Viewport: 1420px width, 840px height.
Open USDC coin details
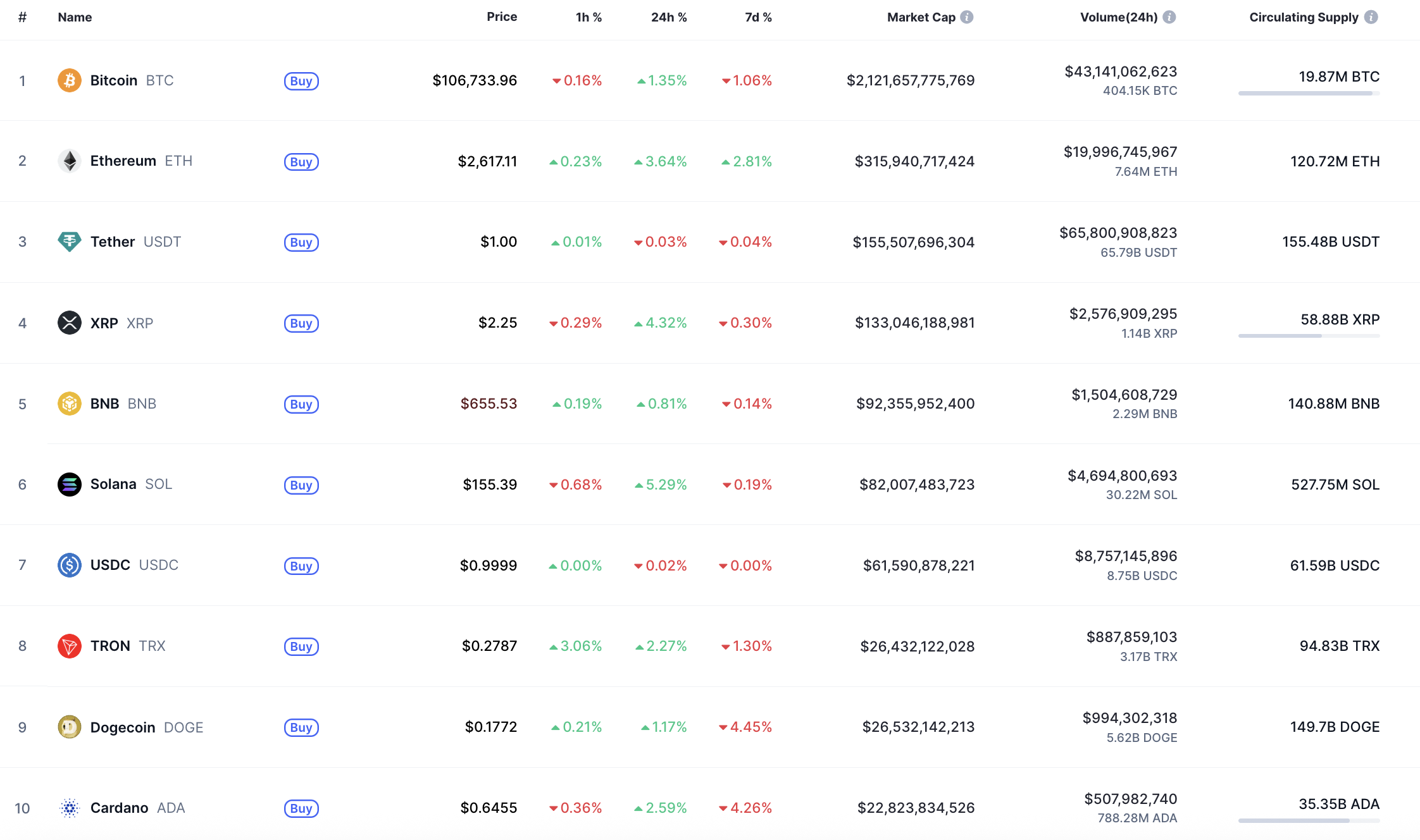tap(110, 565)
